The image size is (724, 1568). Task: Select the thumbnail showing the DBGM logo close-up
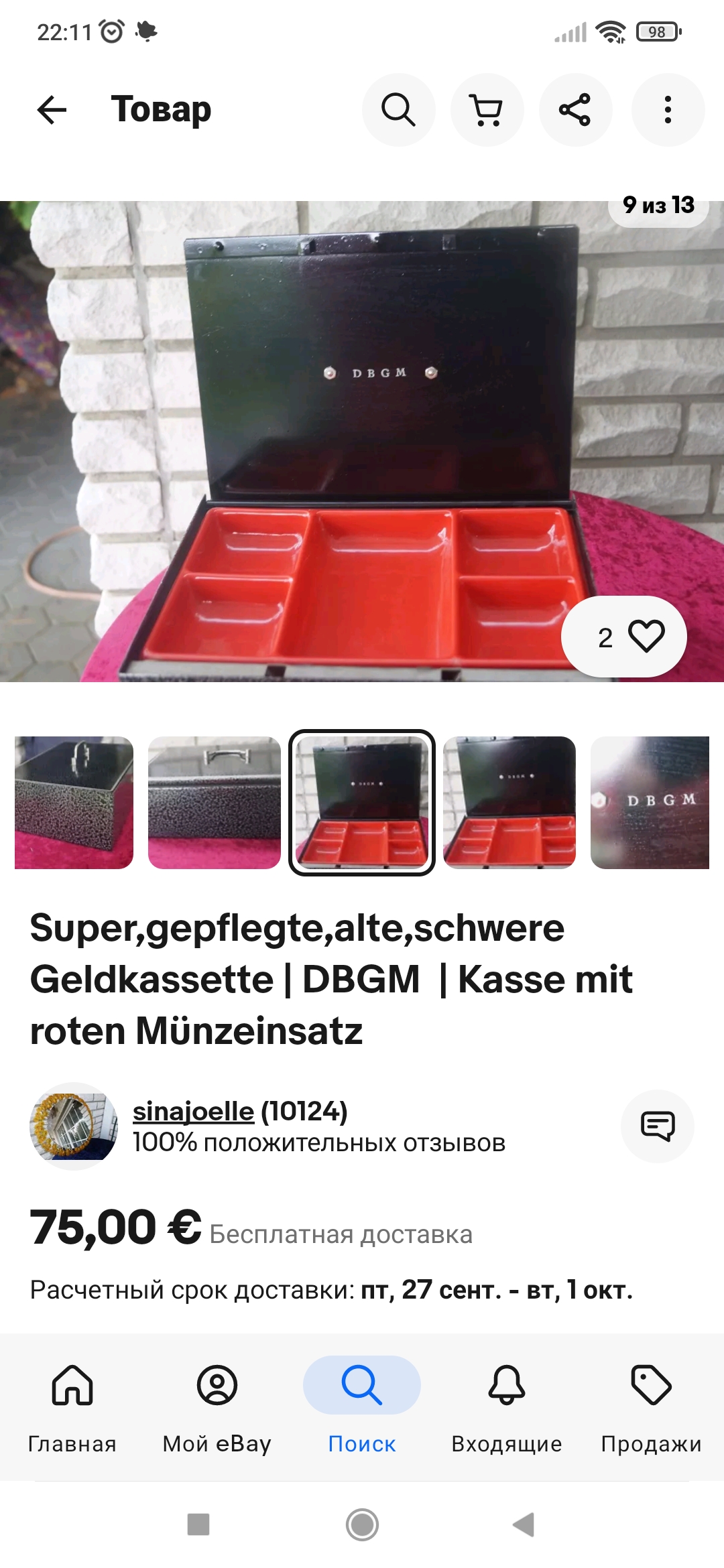649,802
